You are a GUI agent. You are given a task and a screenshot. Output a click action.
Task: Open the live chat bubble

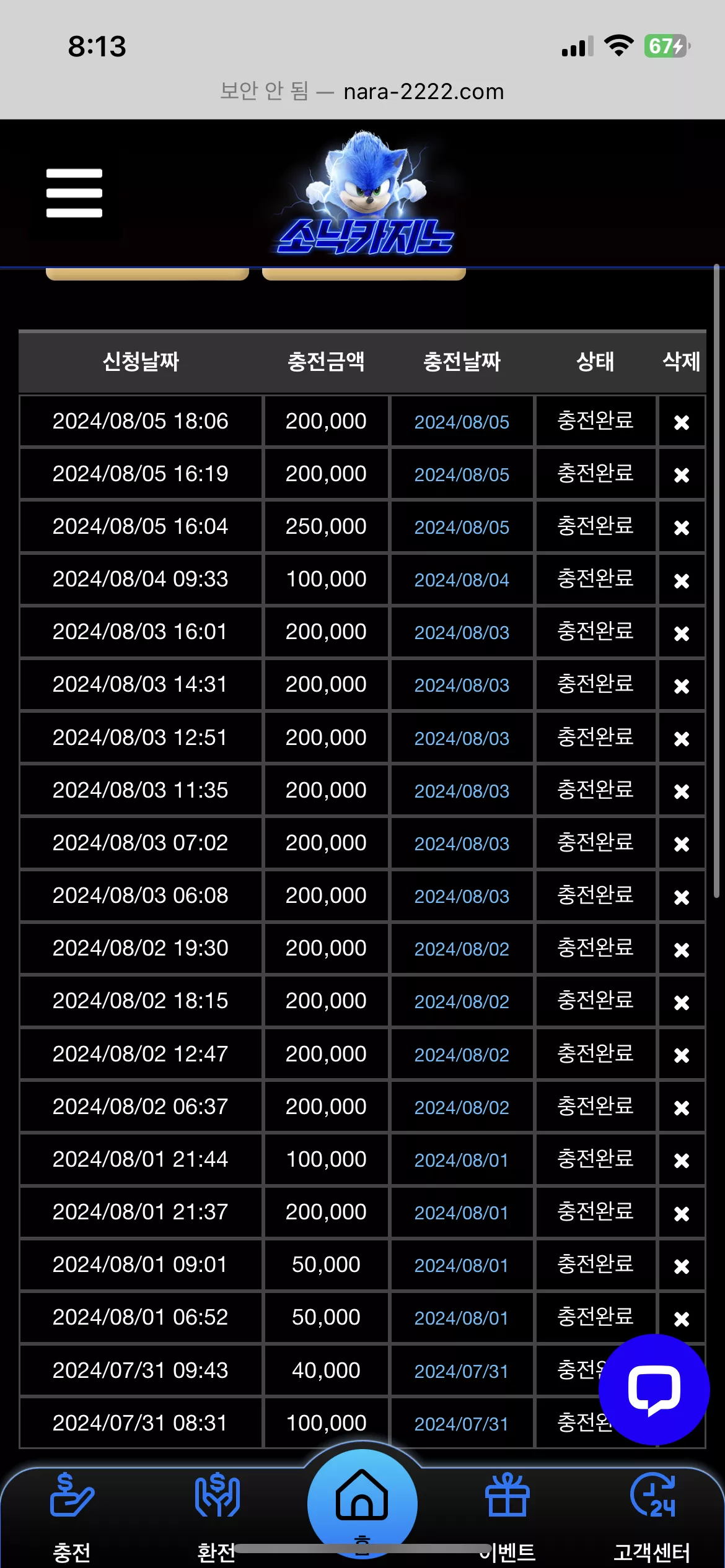pos(654,1390)
